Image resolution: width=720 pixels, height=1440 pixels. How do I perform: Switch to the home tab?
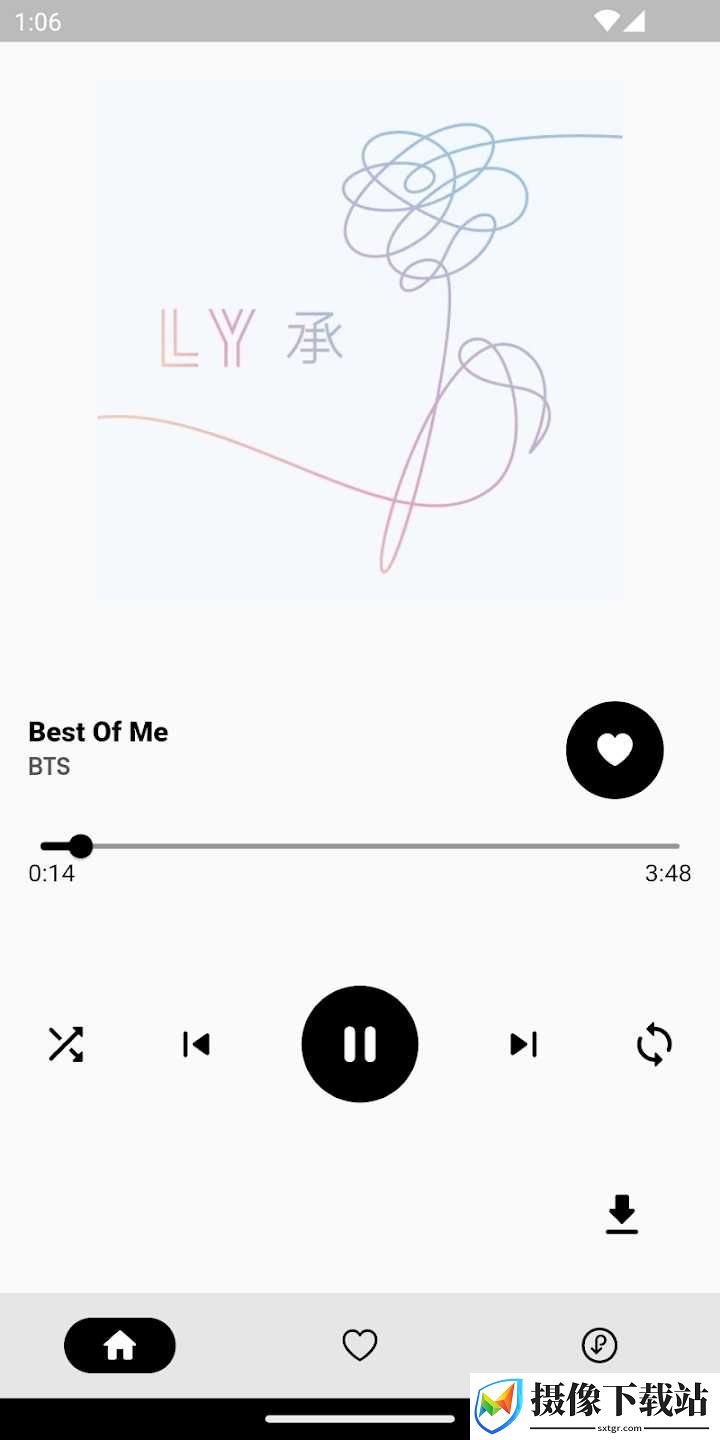pos(120,1346)
